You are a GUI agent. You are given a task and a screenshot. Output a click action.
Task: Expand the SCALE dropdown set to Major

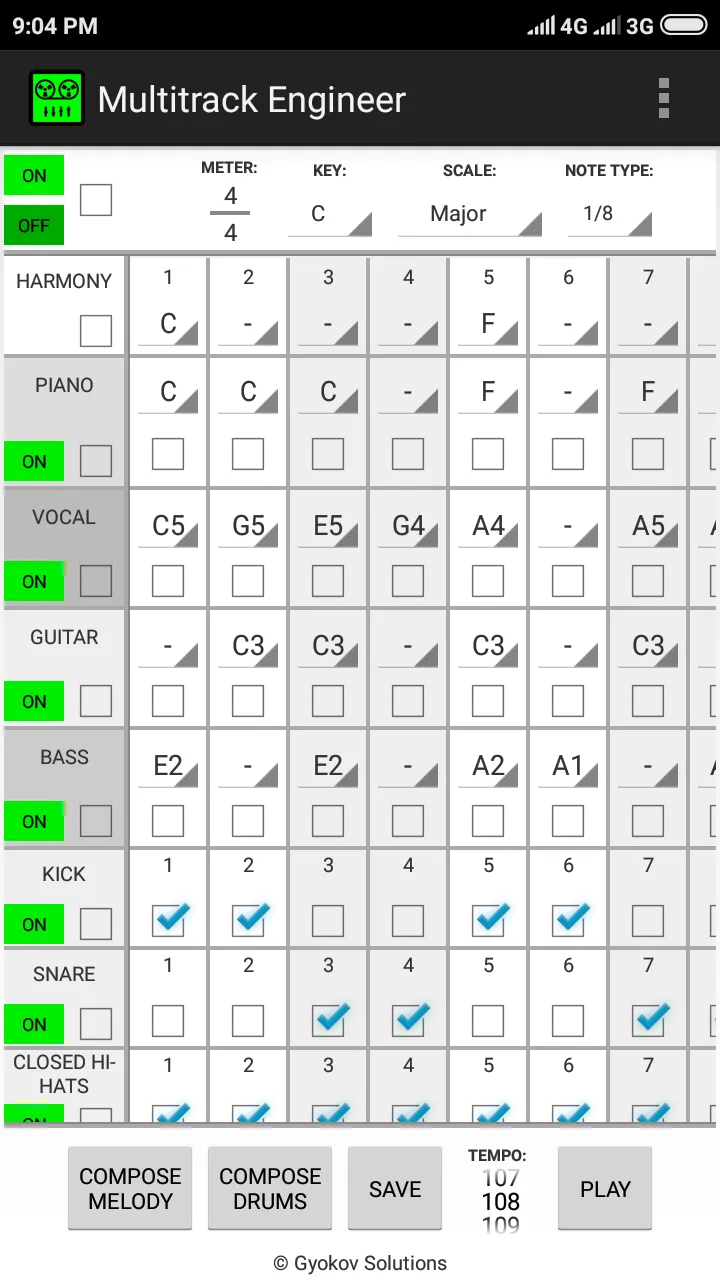click(x=470, y=216)
